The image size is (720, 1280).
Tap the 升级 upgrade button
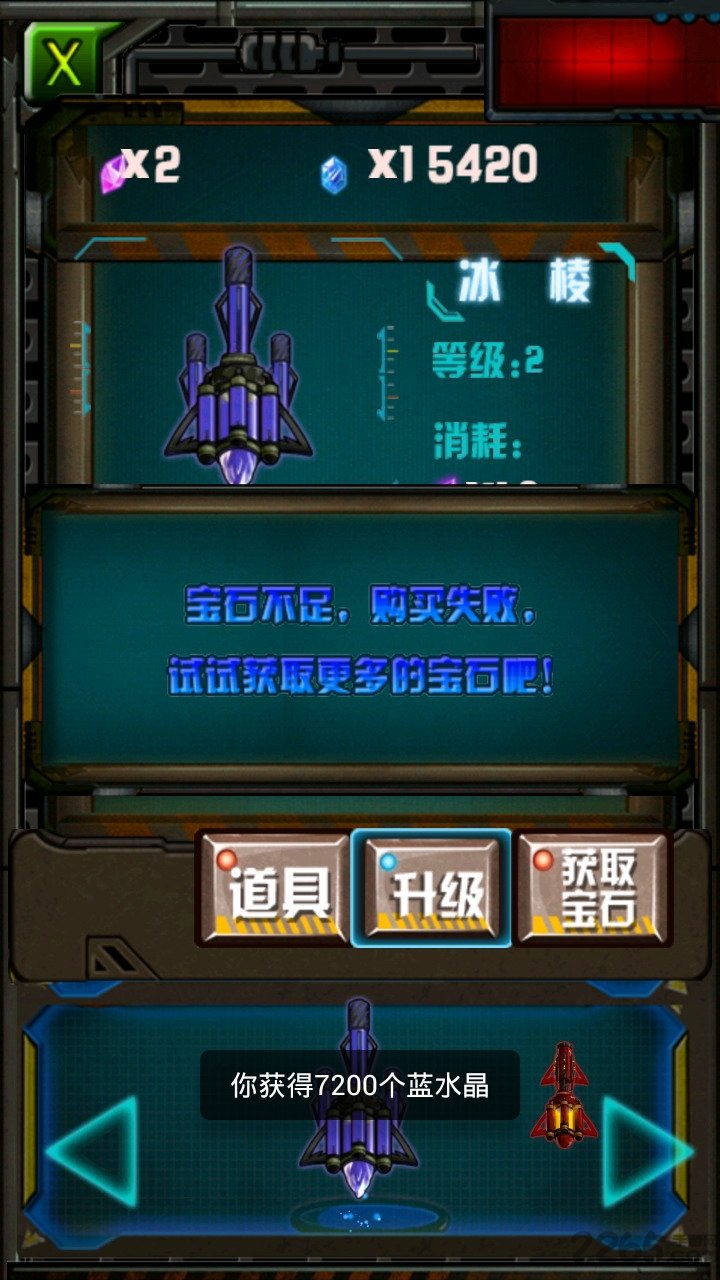click(x=432, y=889)
